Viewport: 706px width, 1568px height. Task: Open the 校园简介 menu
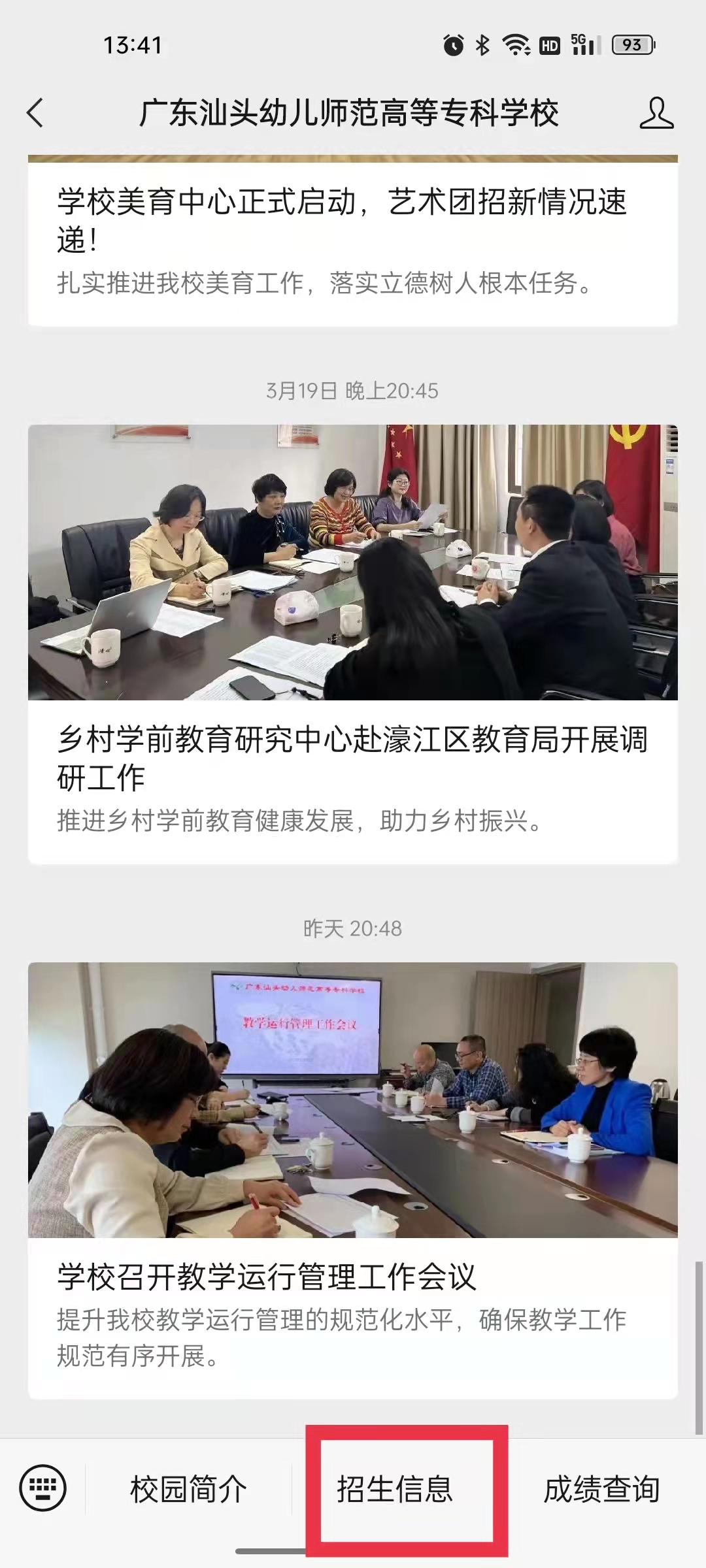coord(189,1490)
